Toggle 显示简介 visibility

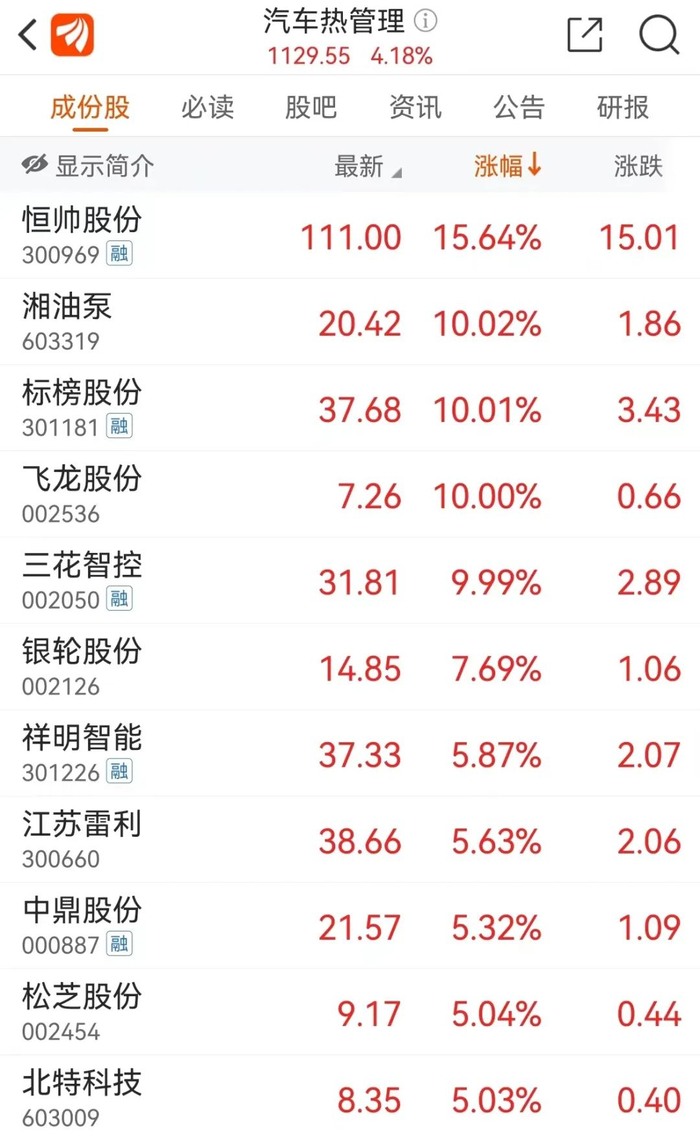[x=88, y=166]
